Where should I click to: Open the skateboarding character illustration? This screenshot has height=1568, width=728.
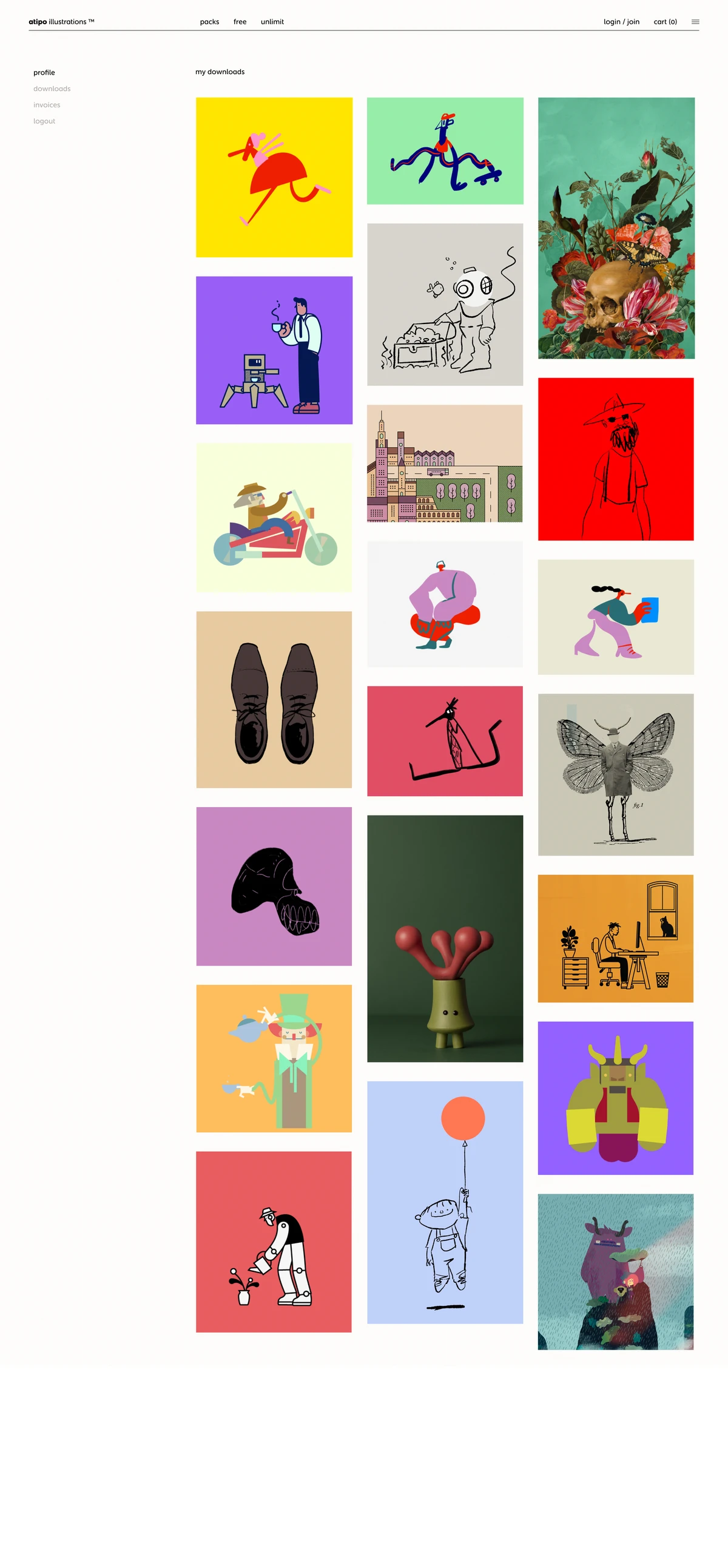(445, 150)
